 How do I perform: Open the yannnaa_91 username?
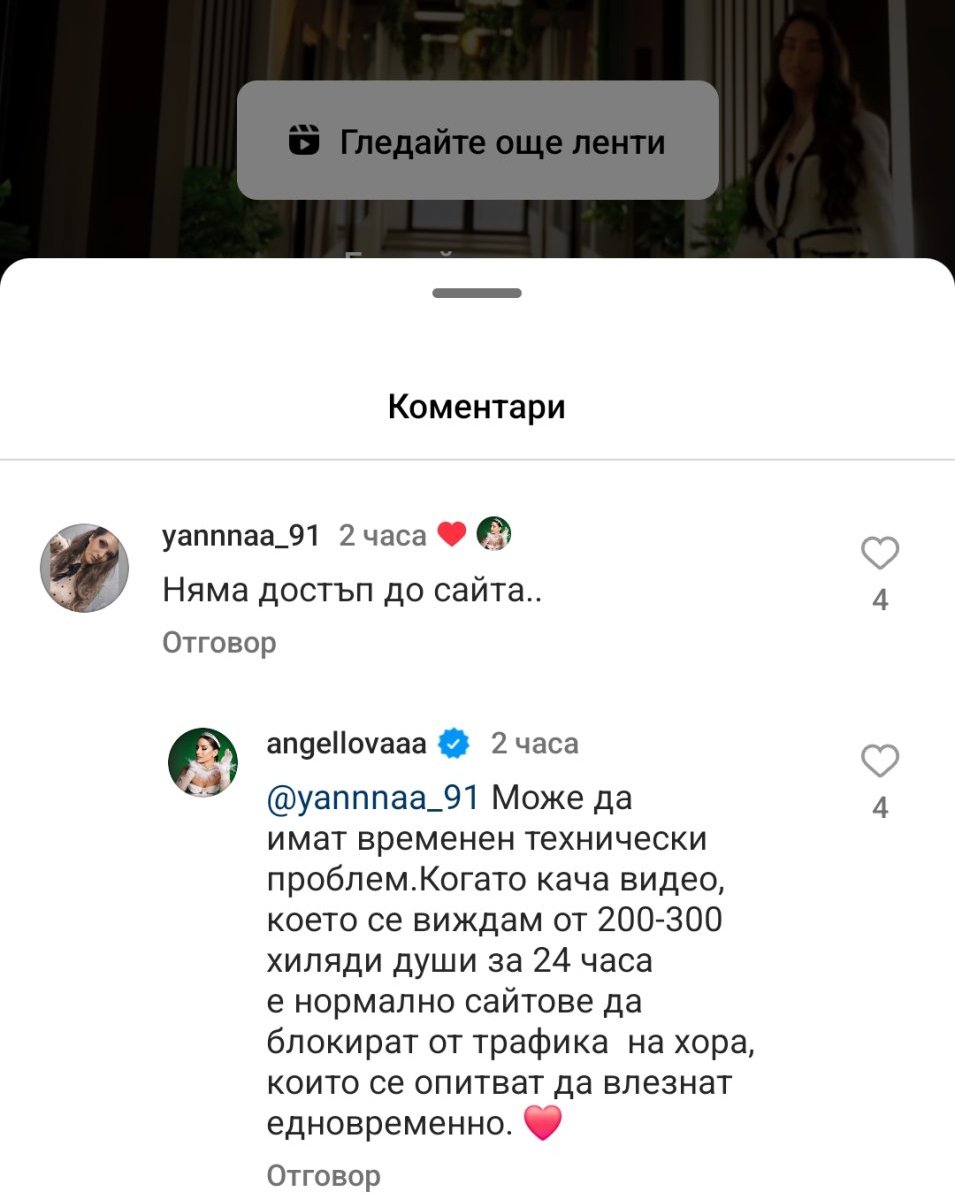pos(241,536)
